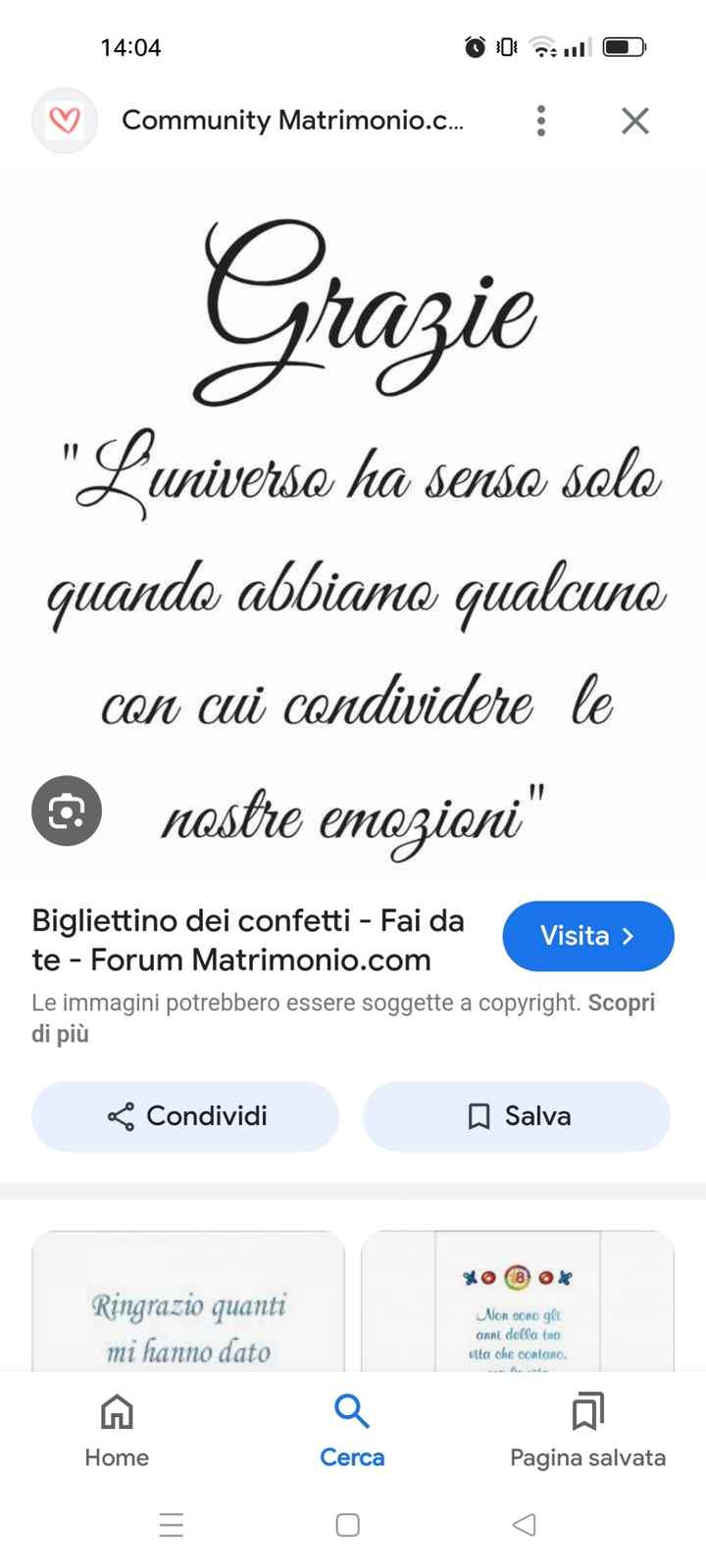Tap the Visita button

point(587,936)
